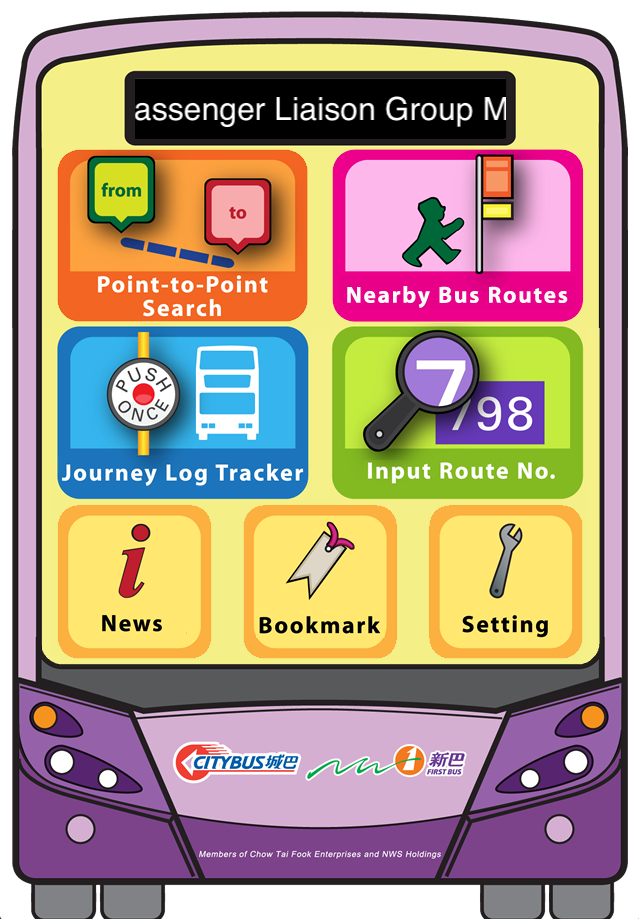Open Journey Log Tracker
The height and width of the screenshot is (919, 639).
(182, 412)
